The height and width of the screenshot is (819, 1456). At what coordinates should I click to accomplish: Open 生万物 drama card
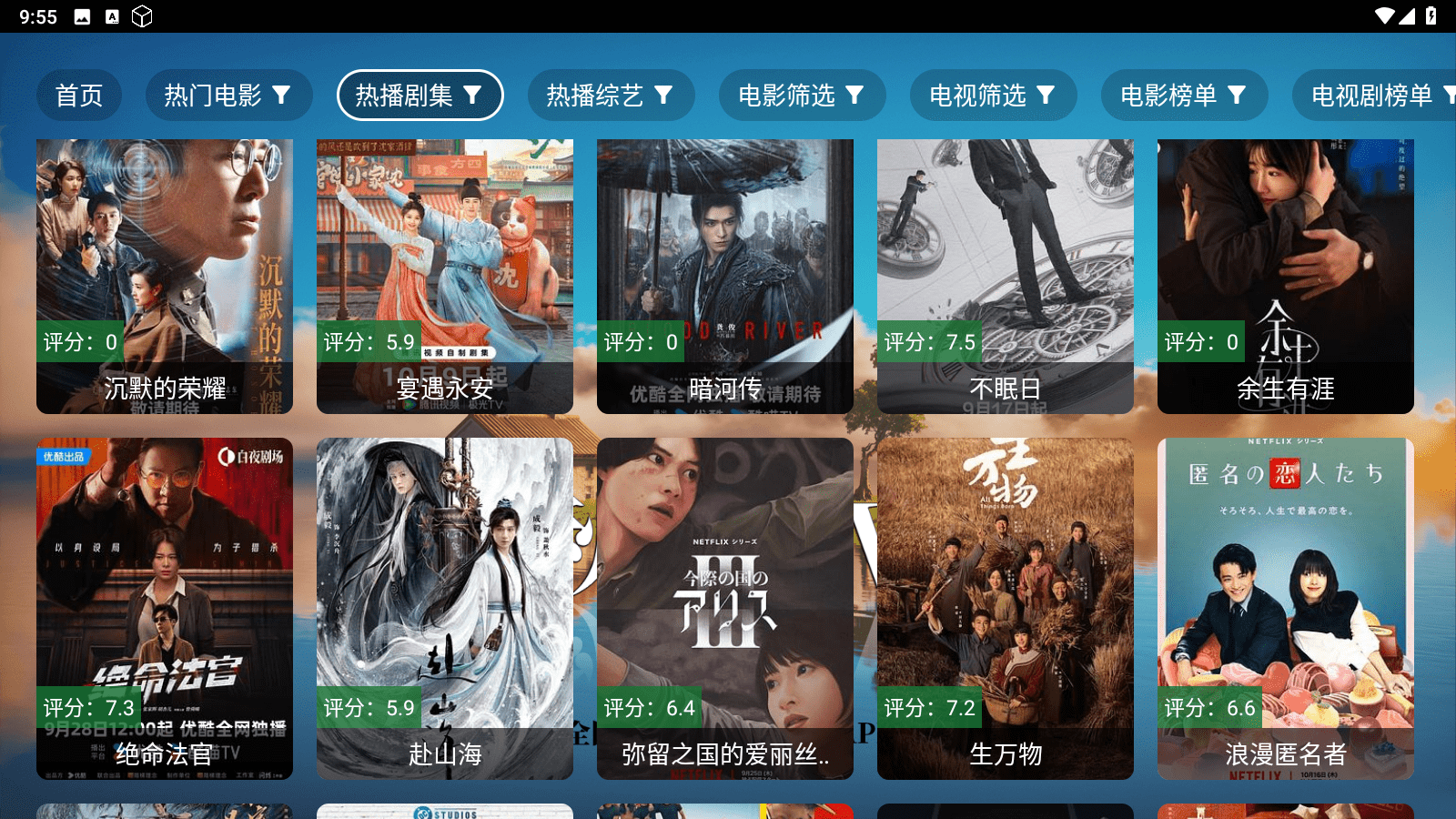(x=1006, y=608)
